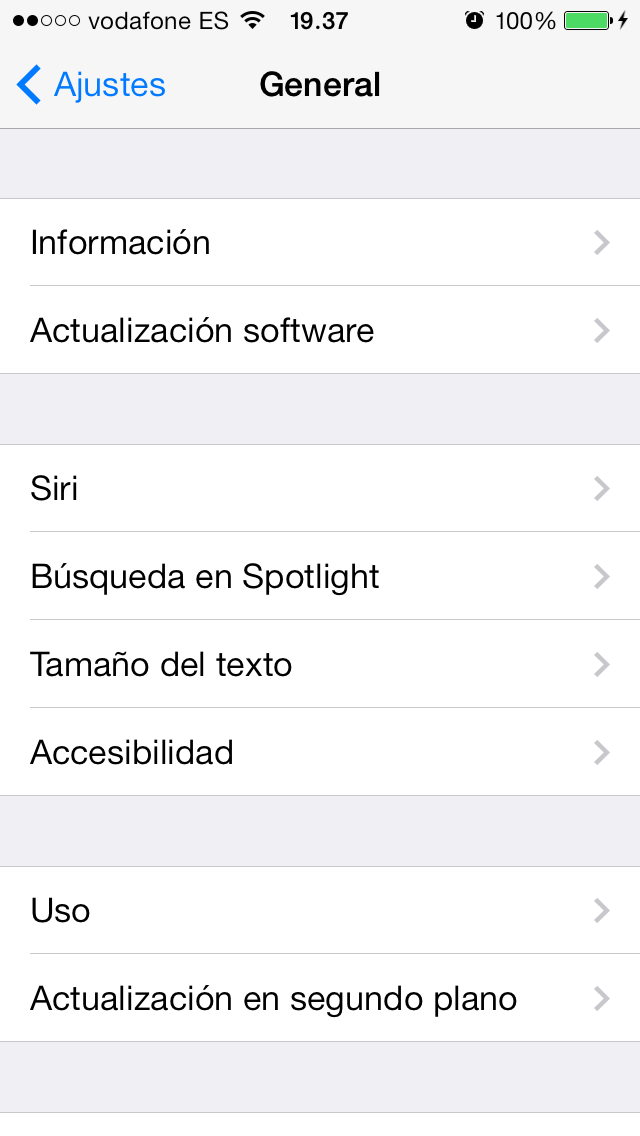Go back to Ajustes
Viewport: 640px width, 1136px height.
coord(91,85)
